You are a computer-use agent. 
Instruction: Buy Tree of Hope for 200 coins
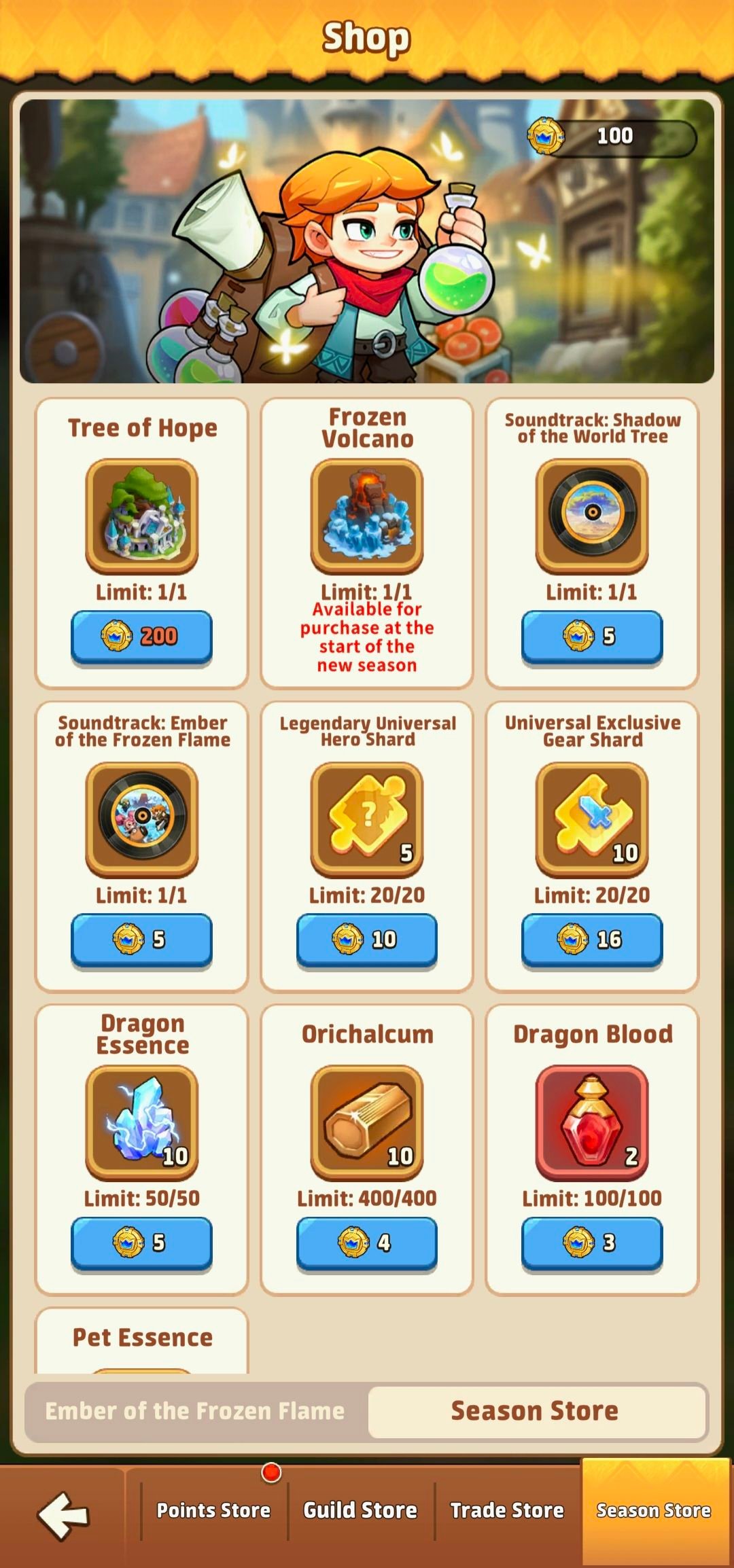tap(141, 636)
